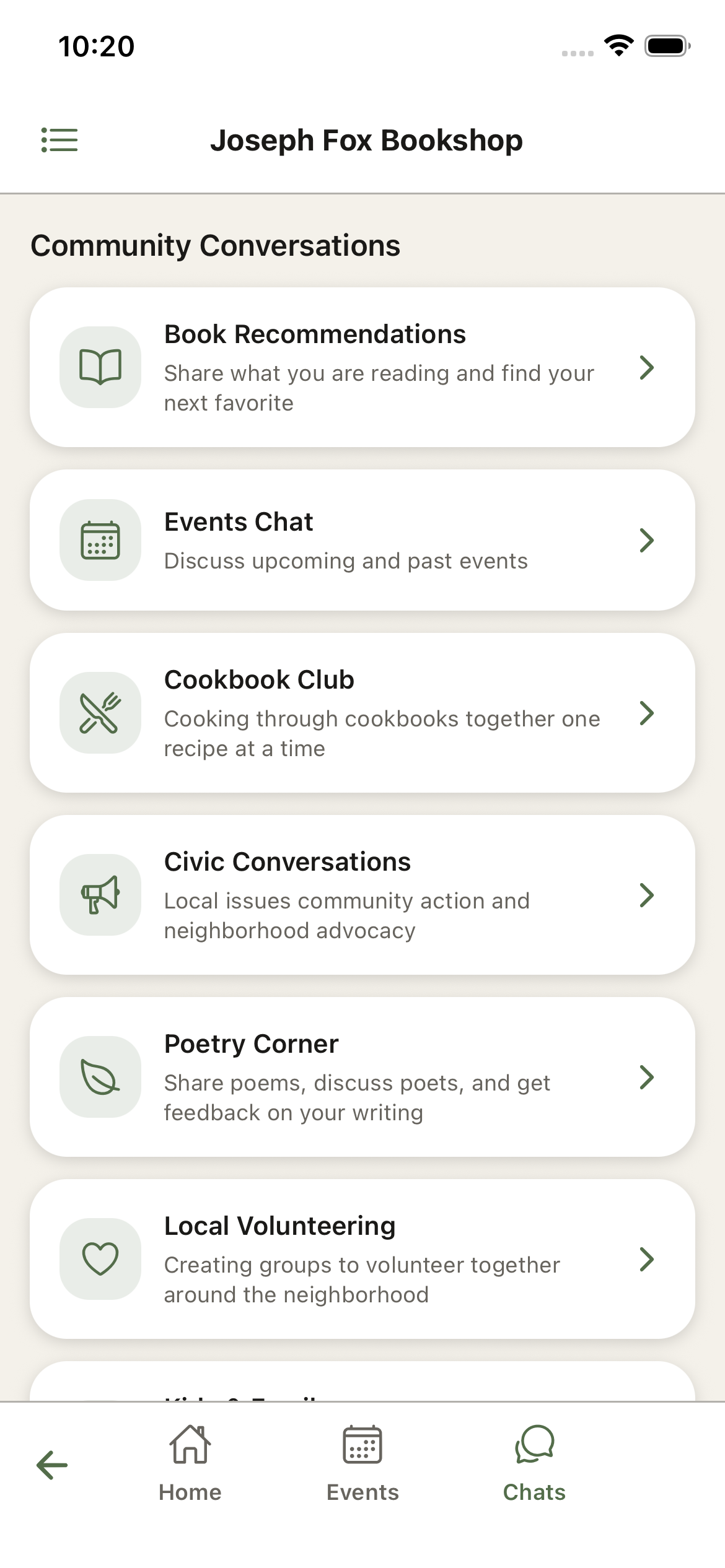Go back using the bottom arrow
Screen dimensions: 725x1568
(52, 1465)
